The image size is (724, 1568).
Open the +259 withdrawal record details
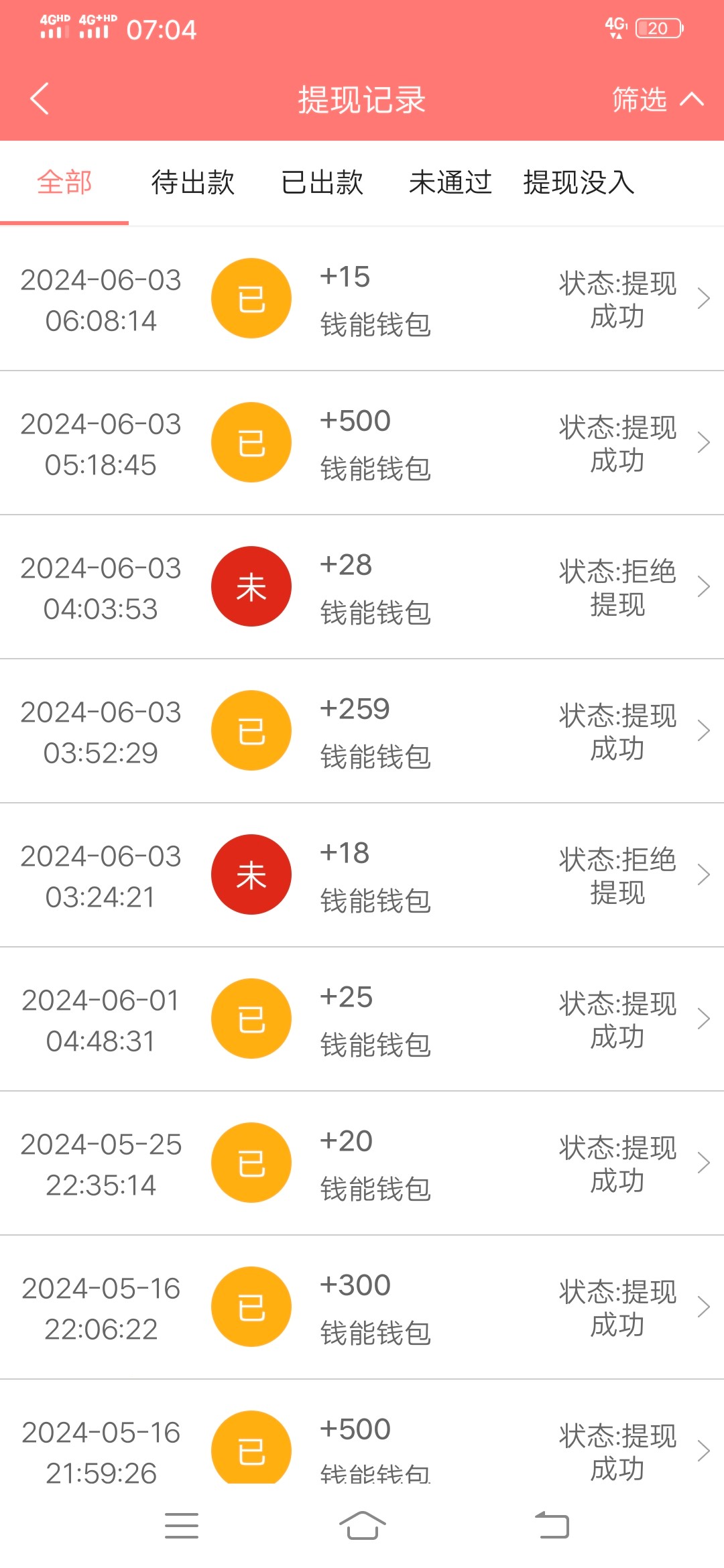pos(362,731)
